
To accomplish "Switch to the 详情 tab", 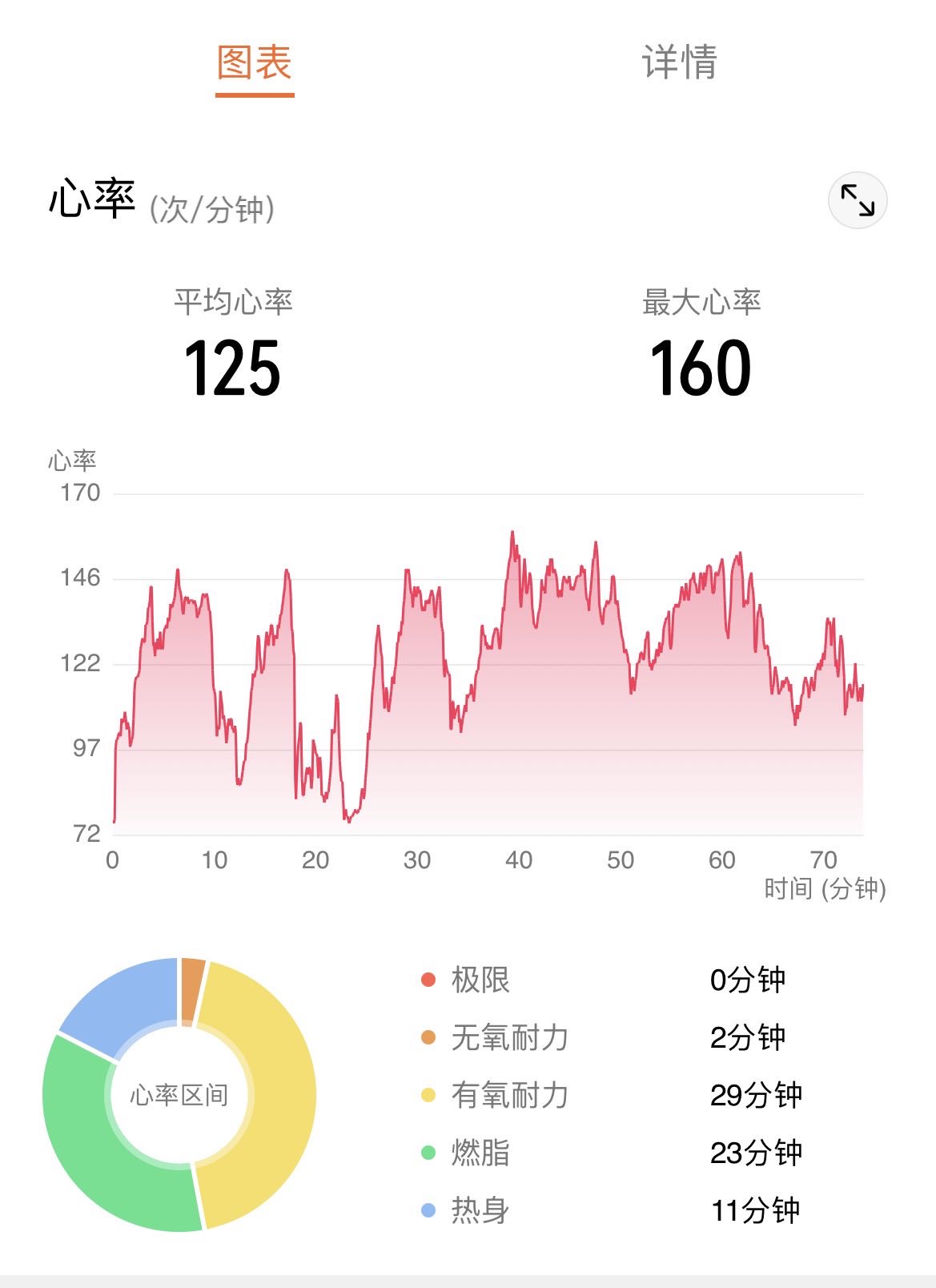I will click(x=679, y=62).
